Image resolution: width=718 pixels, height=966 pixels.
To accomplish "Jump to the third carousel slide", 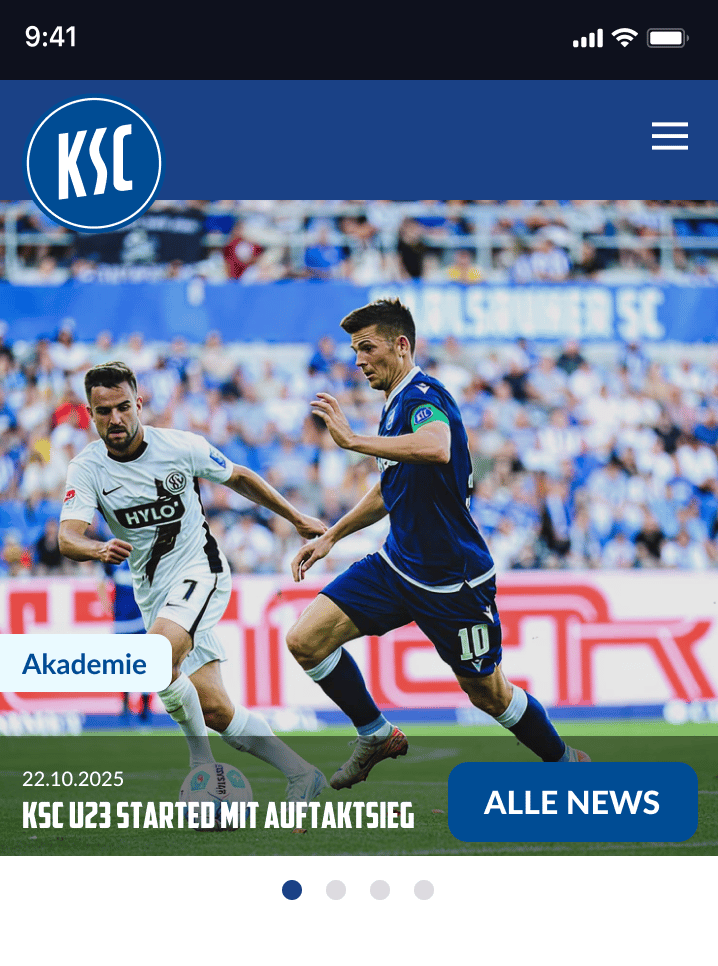I will click(x=380, y=890).
